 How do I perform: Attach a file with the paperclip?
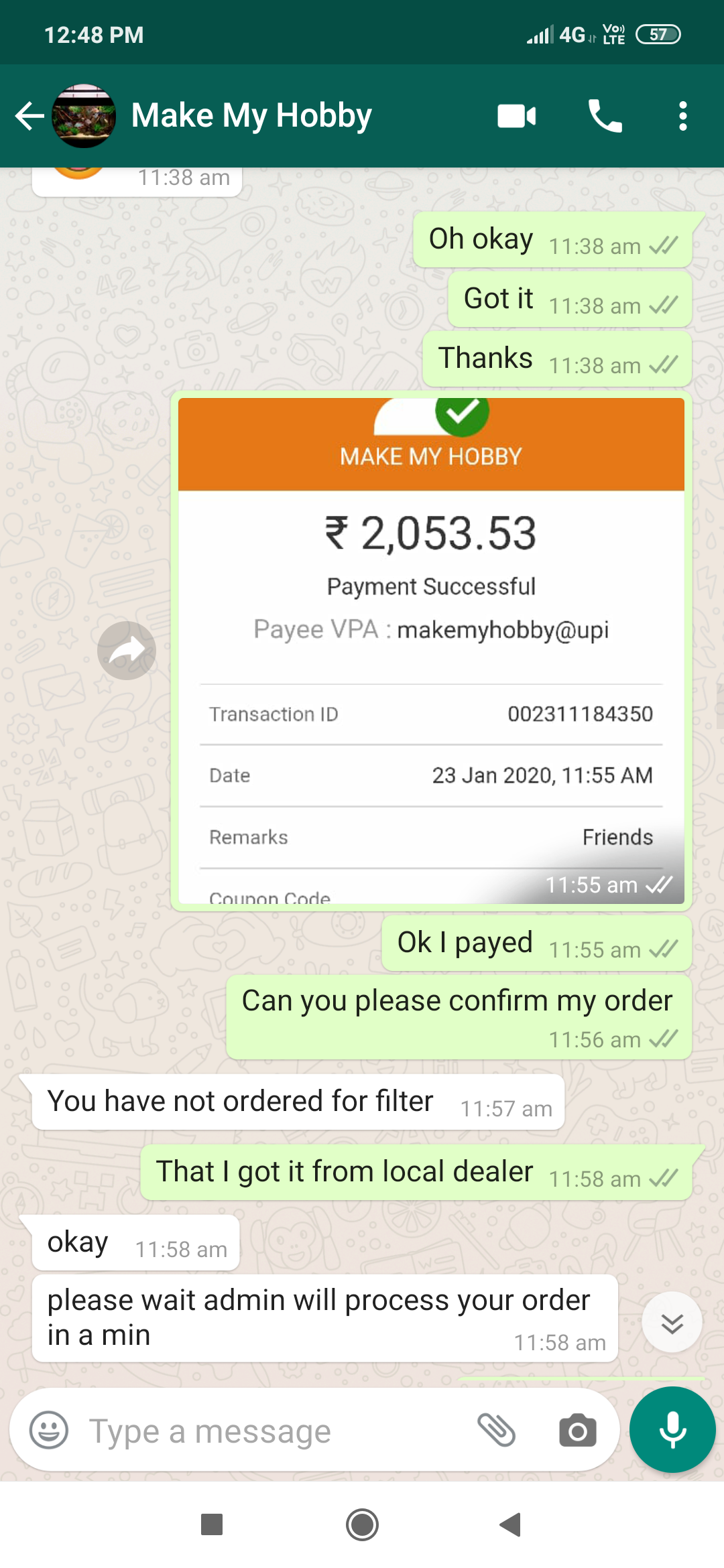tap(496, 1431)
